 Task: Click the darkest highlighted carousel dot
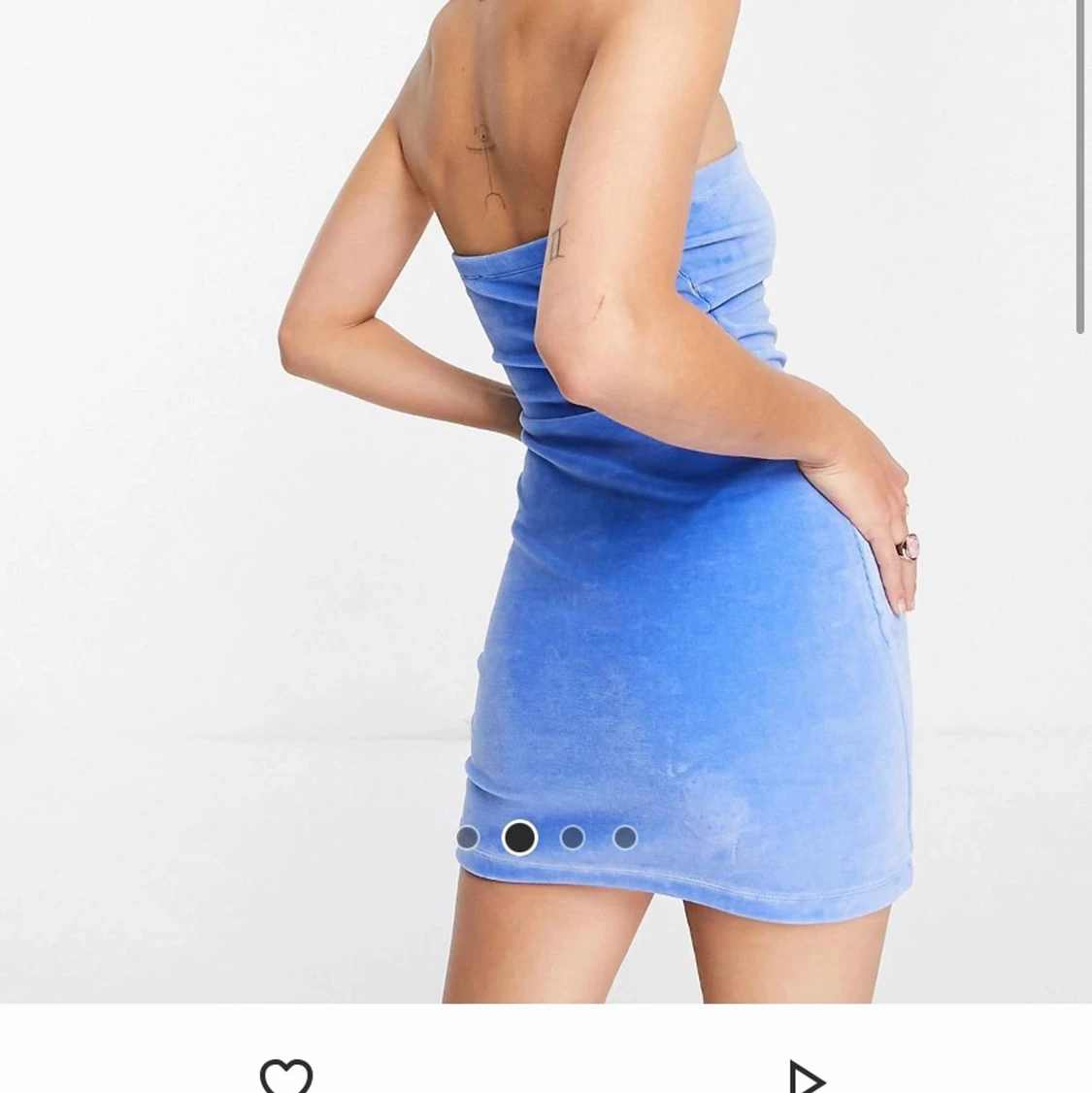tap(520, 836)
